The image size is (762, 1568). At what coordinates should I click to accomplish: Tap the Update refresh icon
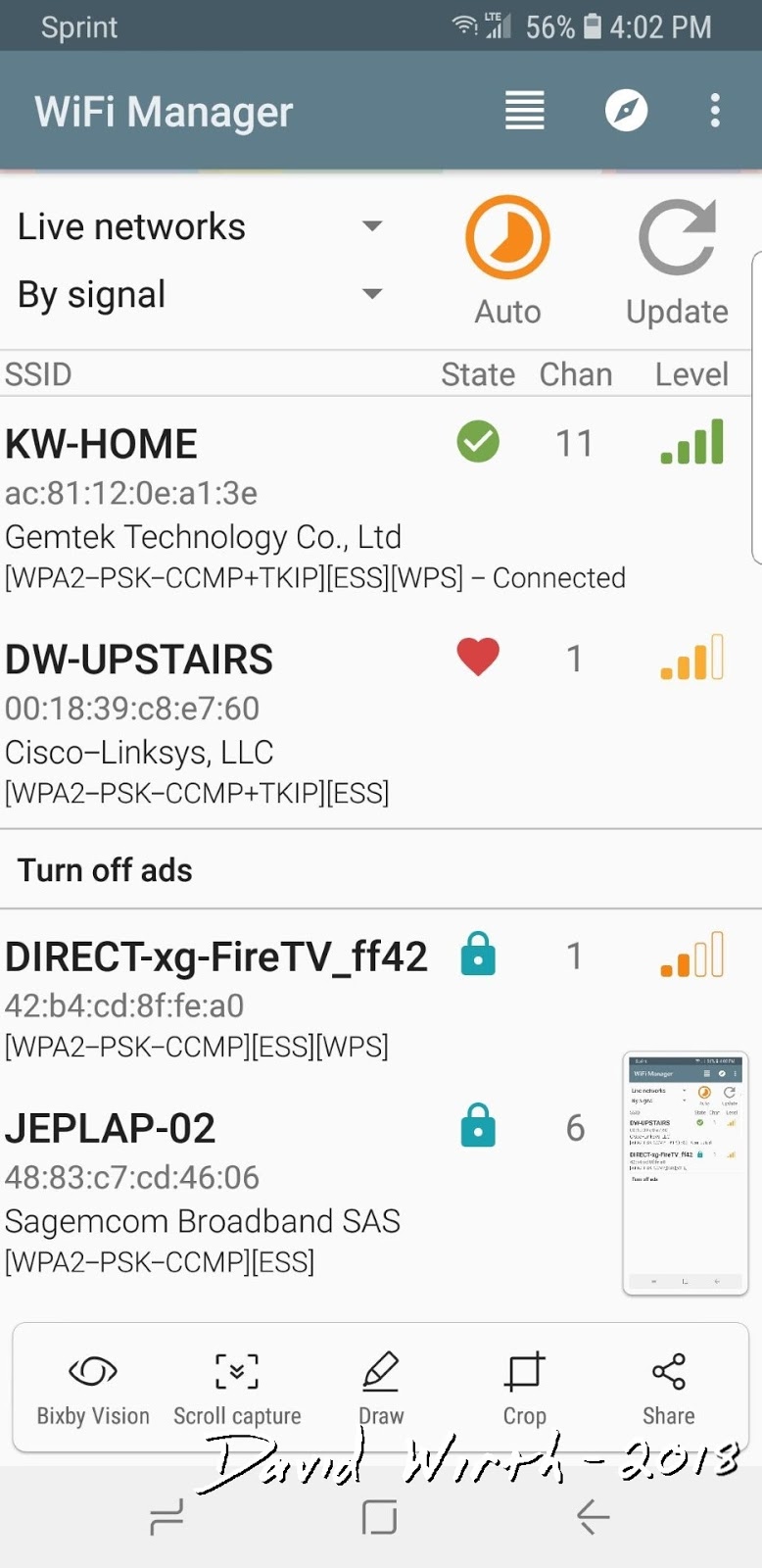676,235
